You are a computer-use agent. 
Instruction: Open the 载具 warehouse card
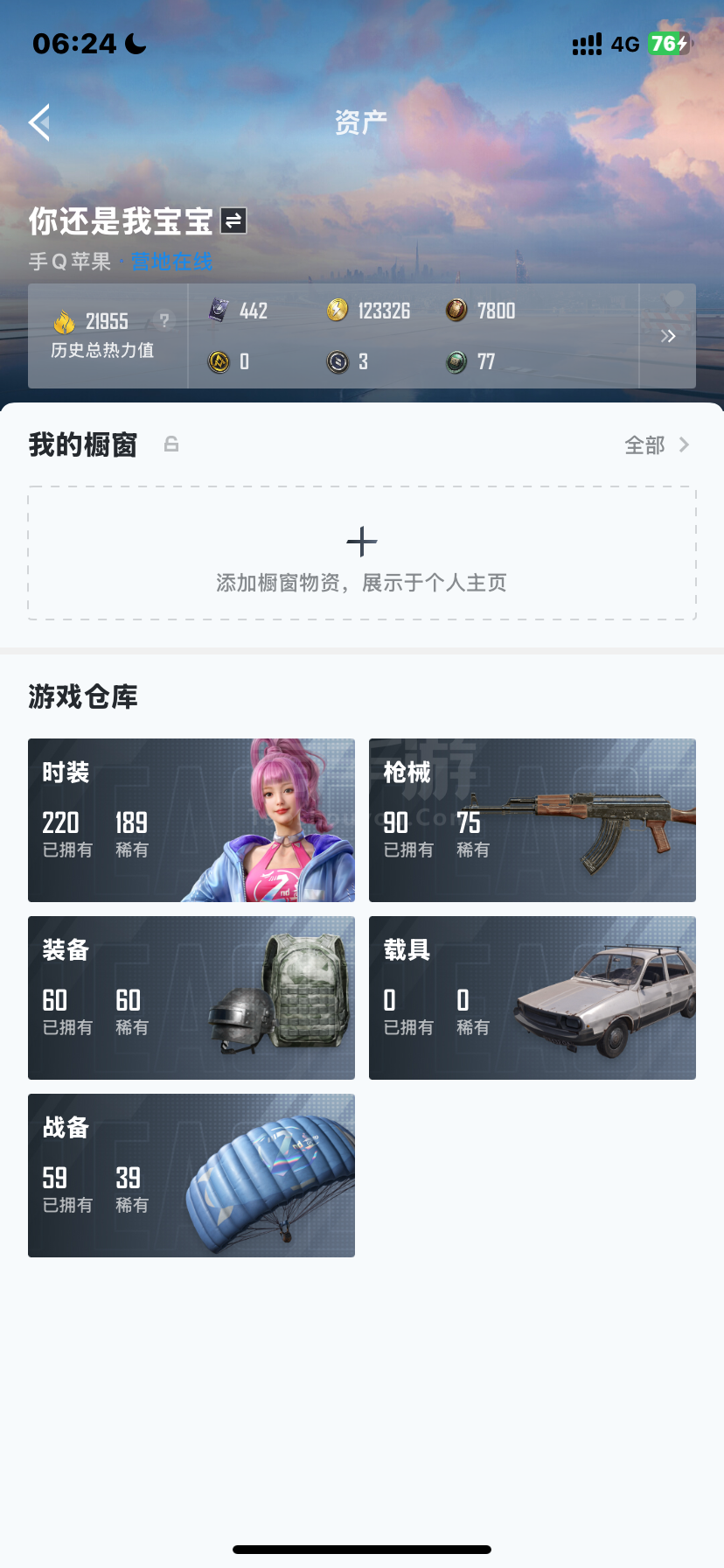533,997
